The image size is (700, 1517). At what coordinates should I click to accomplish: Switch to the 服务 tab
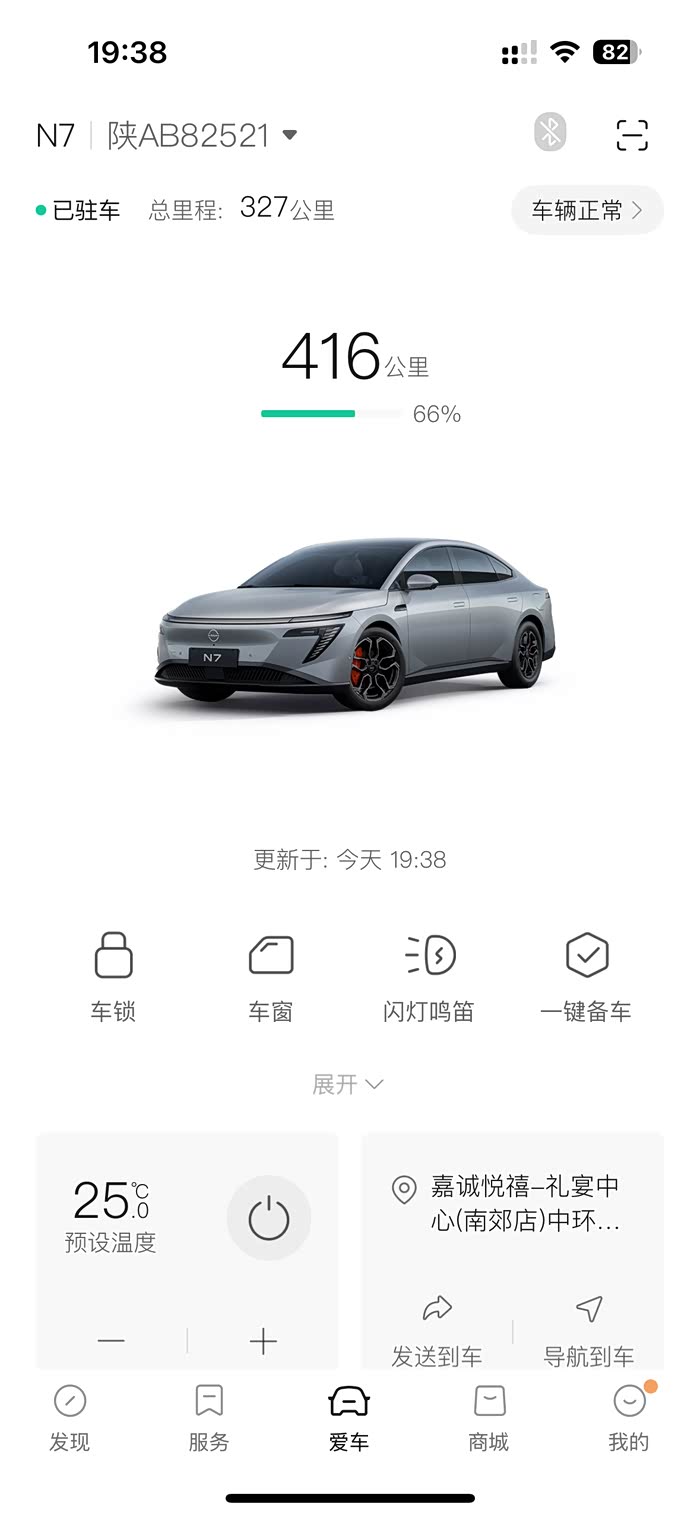(209, 1418)
